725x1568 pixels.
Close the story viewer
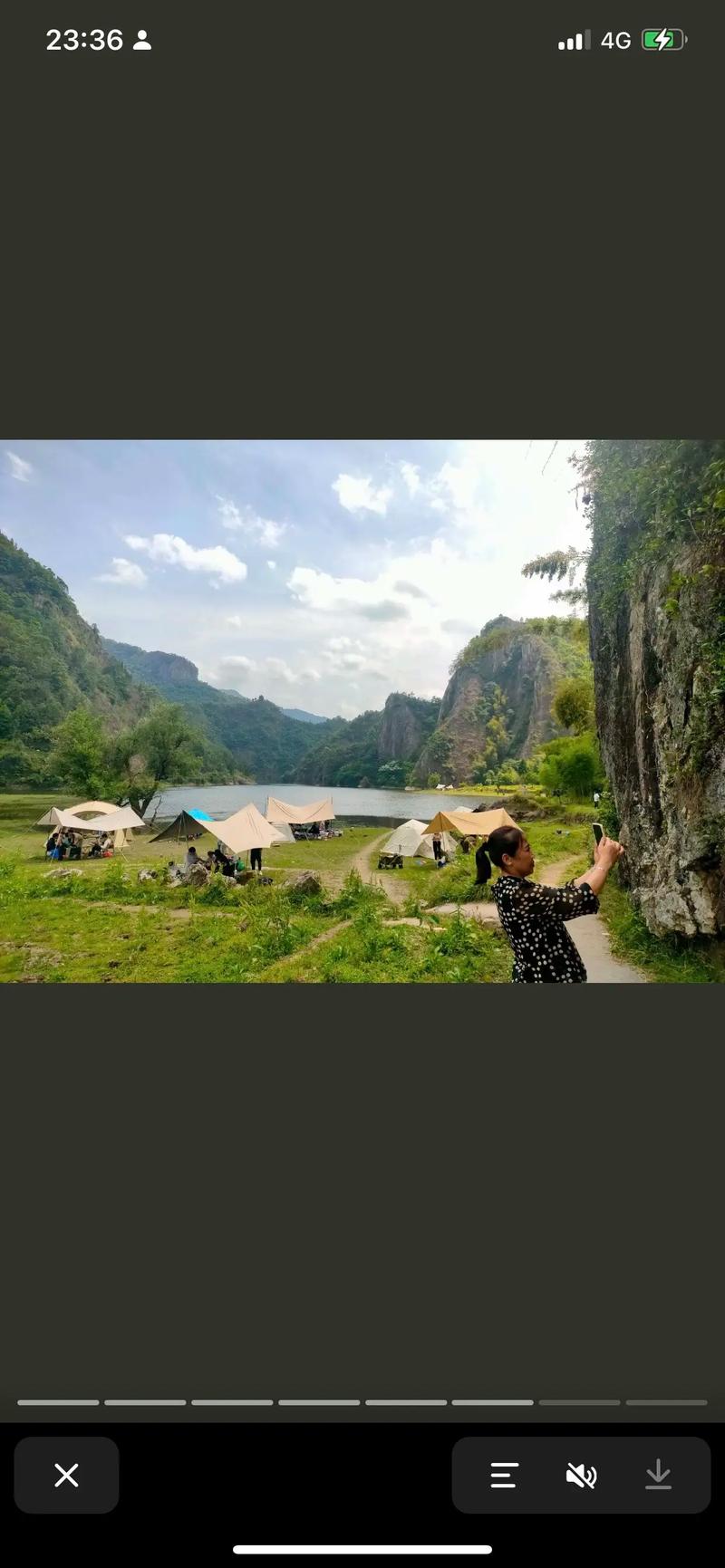pyautogui.click(x=66, y=1475)
